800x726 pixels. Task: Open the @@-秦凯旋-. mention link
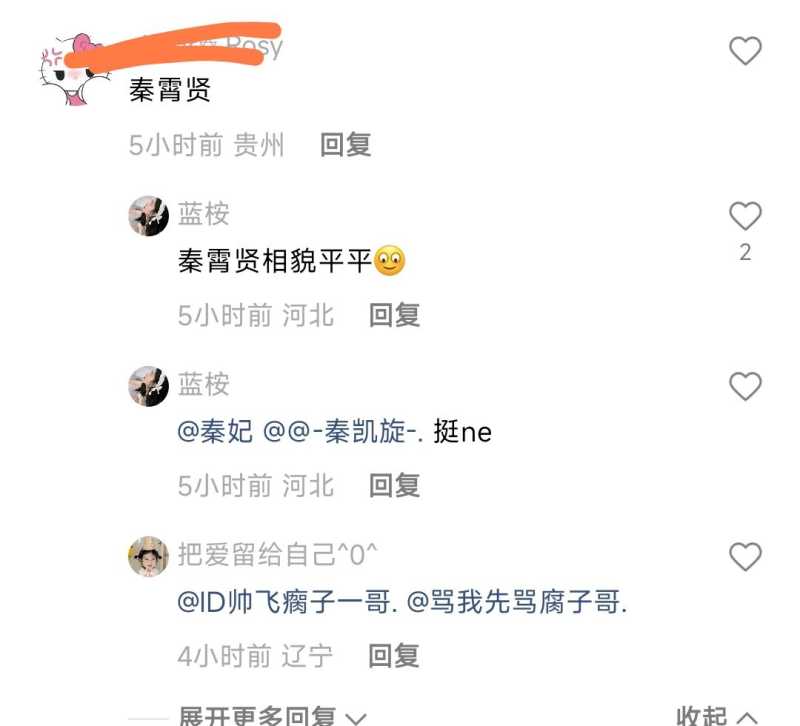tap(343, 432)
